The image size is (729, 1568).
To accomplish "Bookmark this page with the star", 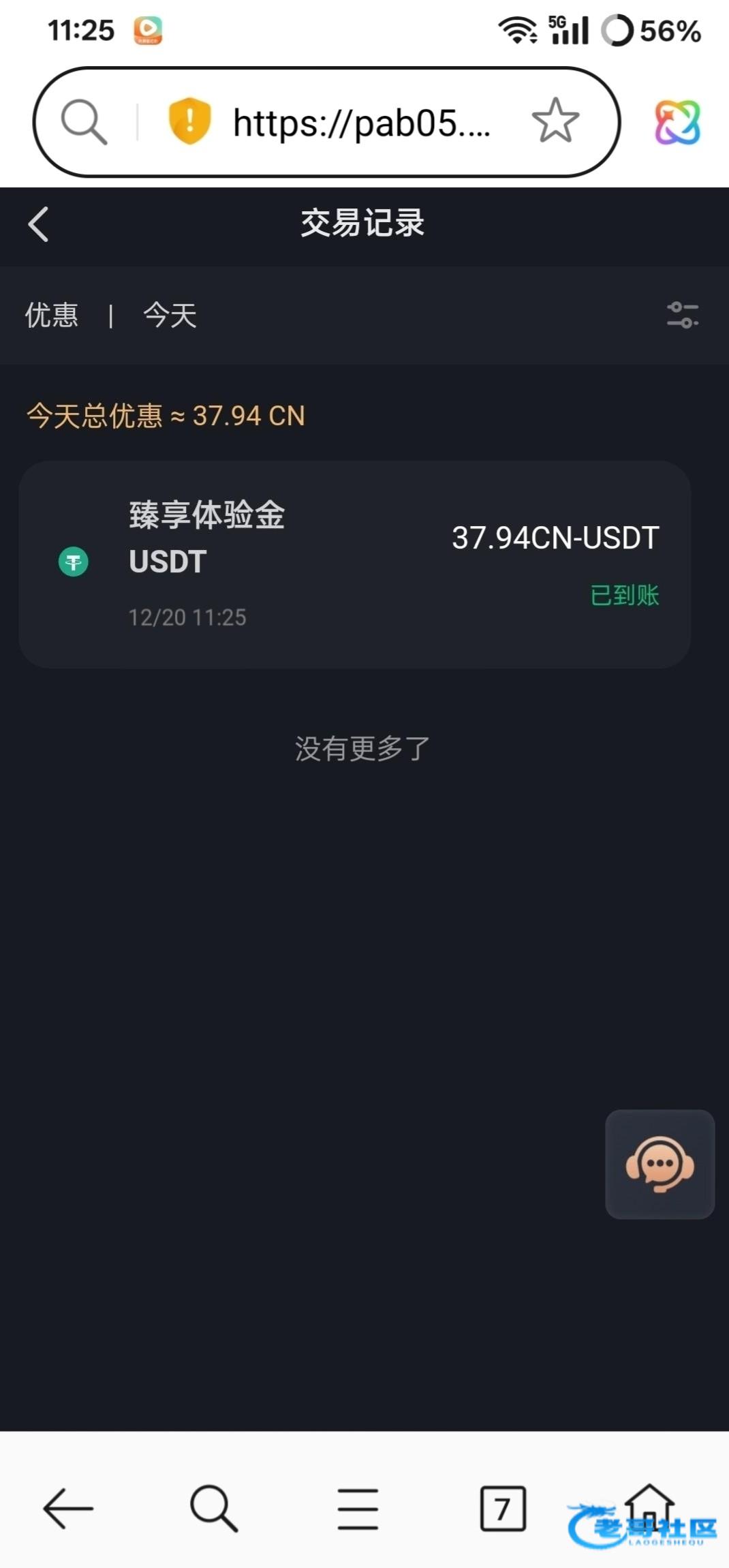I will pos(555,121).
